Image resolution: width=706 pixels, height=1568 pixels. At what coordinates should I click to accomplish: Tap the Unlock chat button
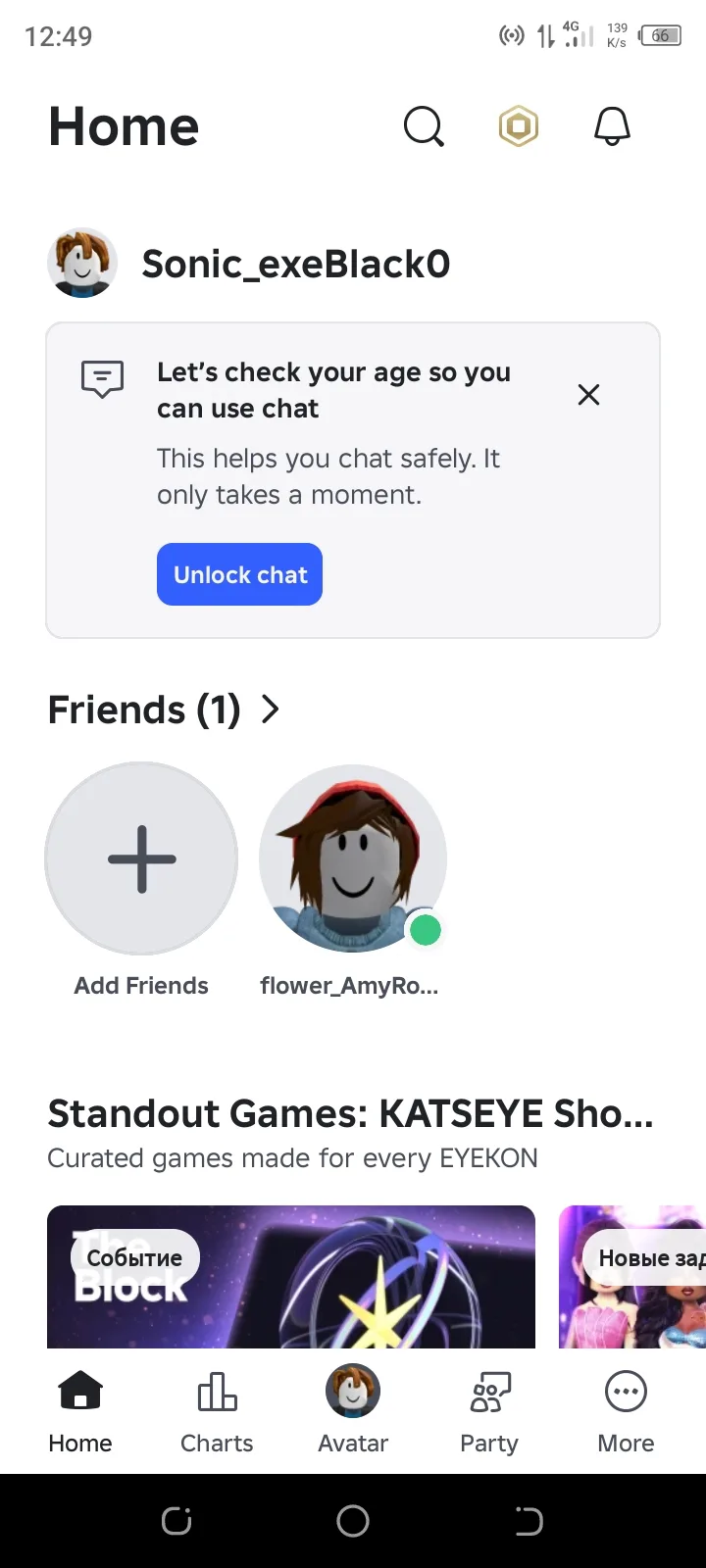tap(239, 574)
